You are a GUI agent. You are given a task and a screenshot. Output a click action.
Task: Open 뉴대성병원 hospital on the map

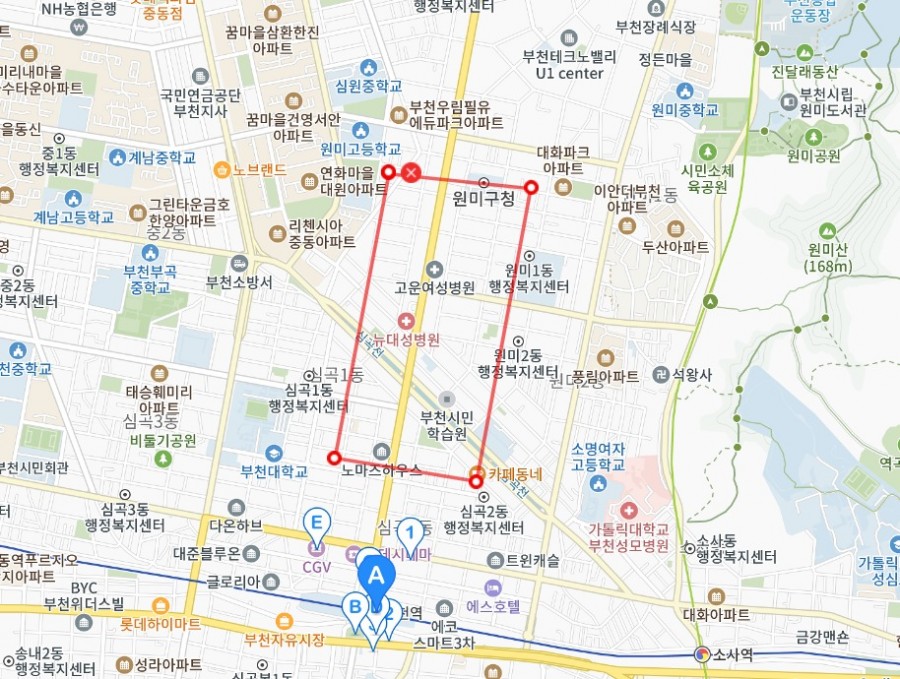click(405, 321)
